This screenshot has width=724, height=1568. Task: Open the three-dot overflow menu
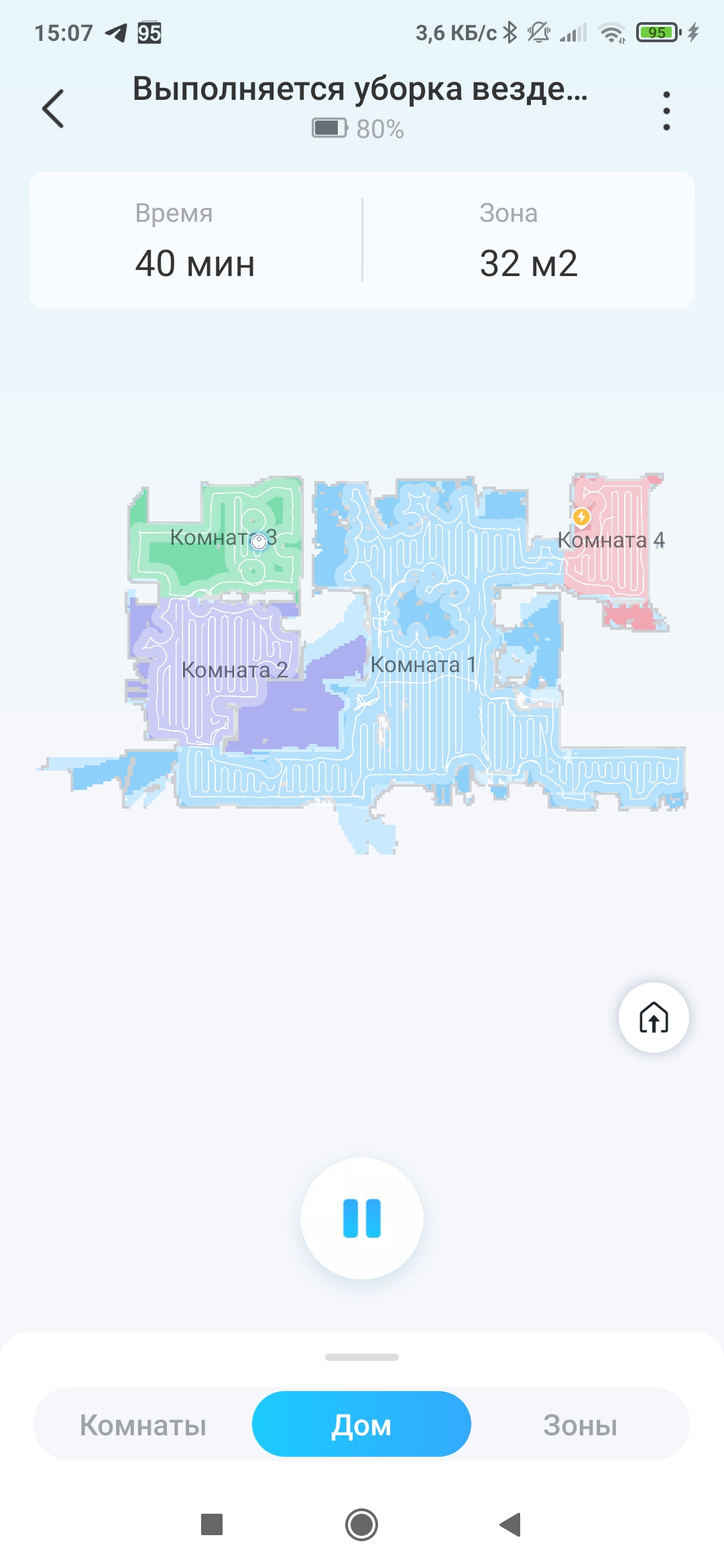(666, 111)
